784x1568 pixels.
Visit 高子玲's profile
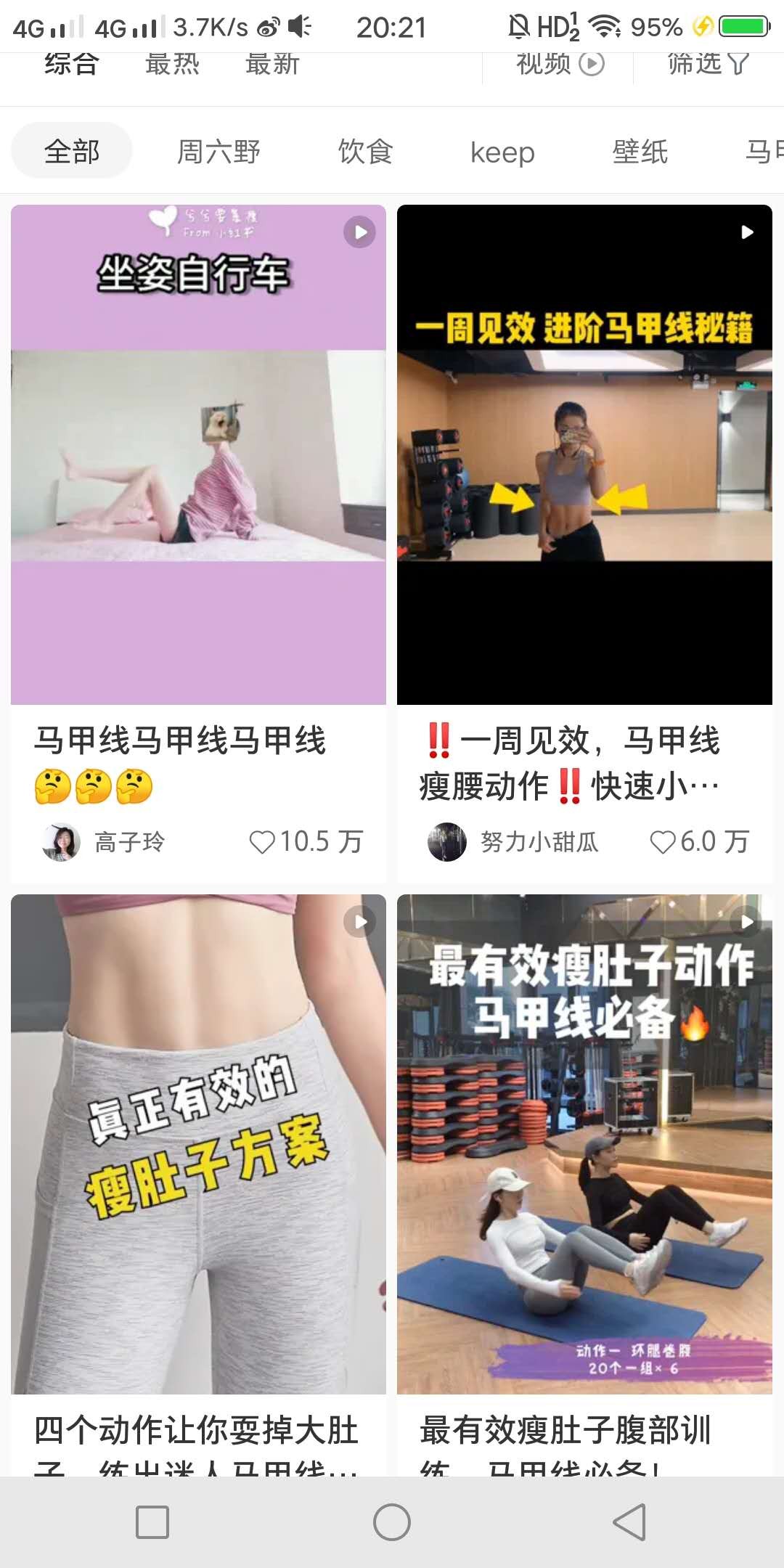(62, 842)
